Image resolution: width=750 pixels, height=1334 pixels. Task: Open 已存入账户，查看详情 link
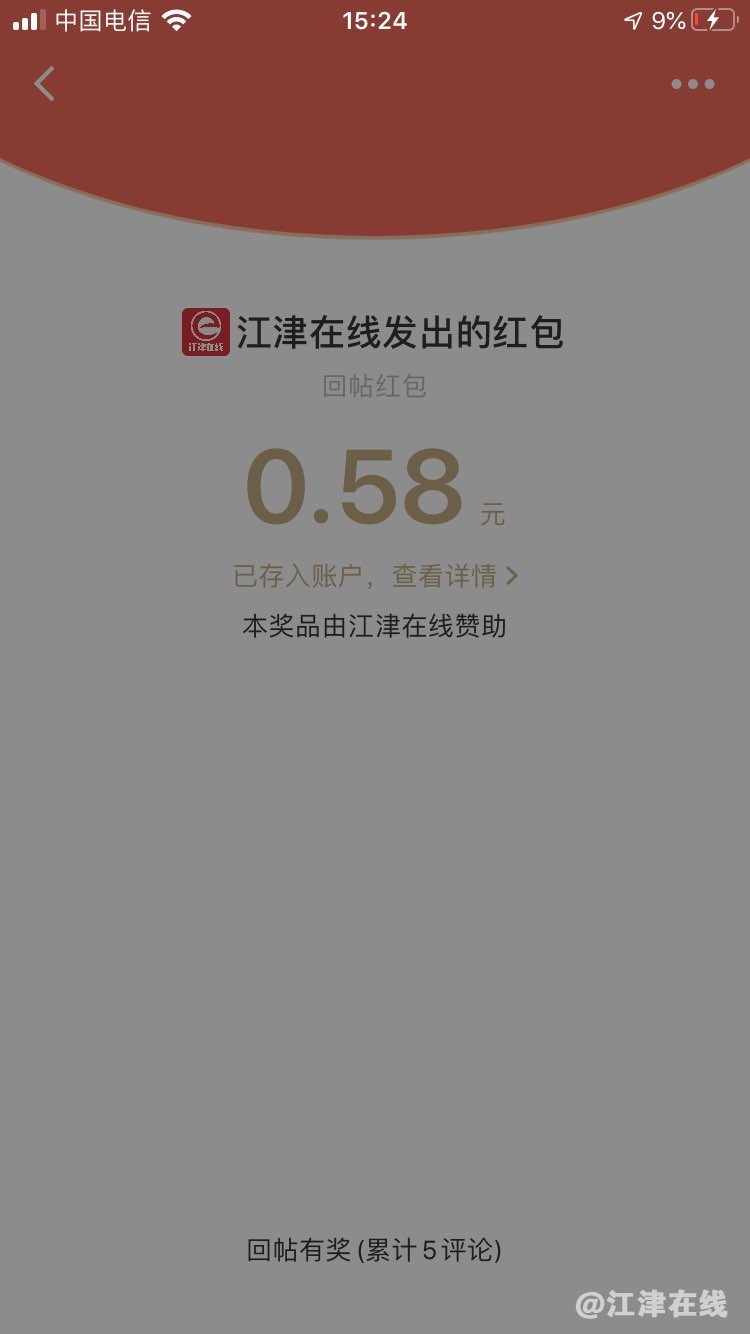(375, 576)
